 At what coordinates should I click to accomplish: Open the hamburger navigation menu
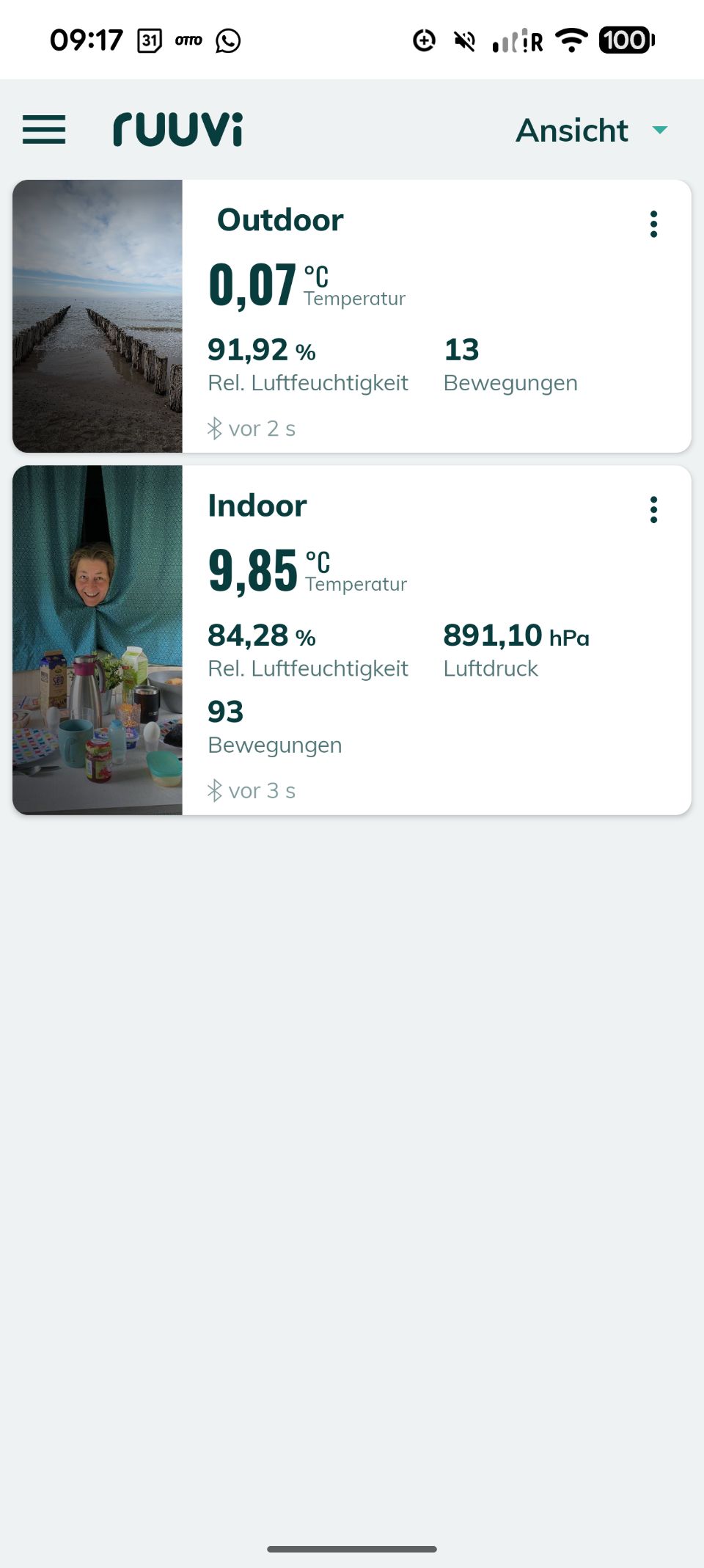[44, 130]
